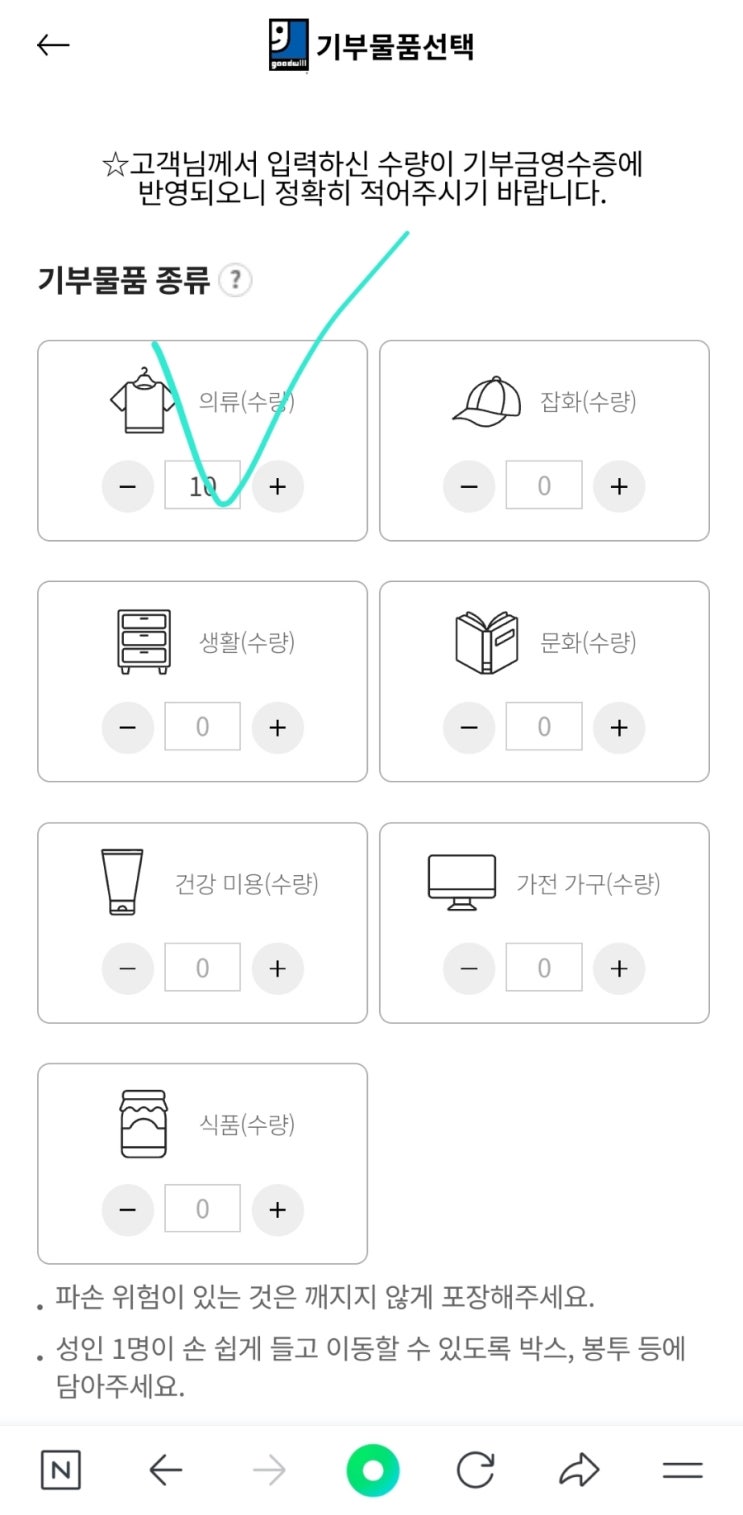
Task: Select the 문화 quantity number field
Action: click(x=544, y=727)
